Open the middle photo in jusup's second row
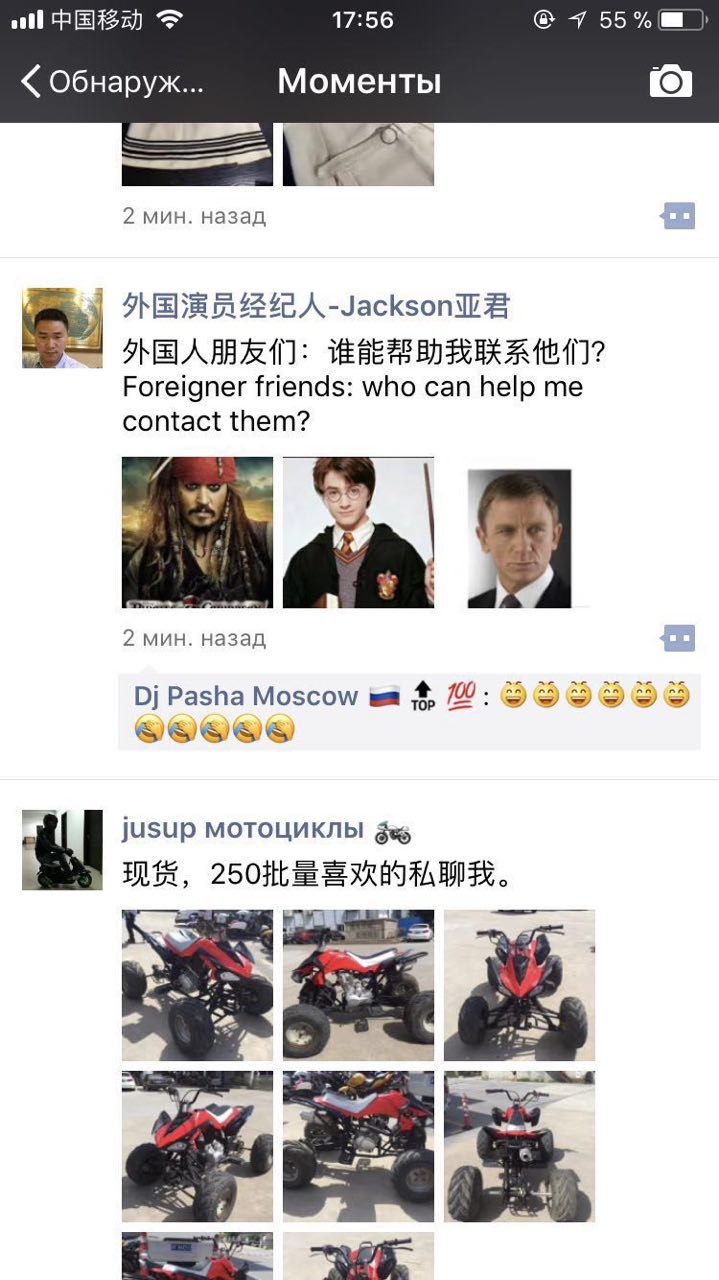Image resolution: width=719 pixels, height=1280 pixels. click(358, 1146)
